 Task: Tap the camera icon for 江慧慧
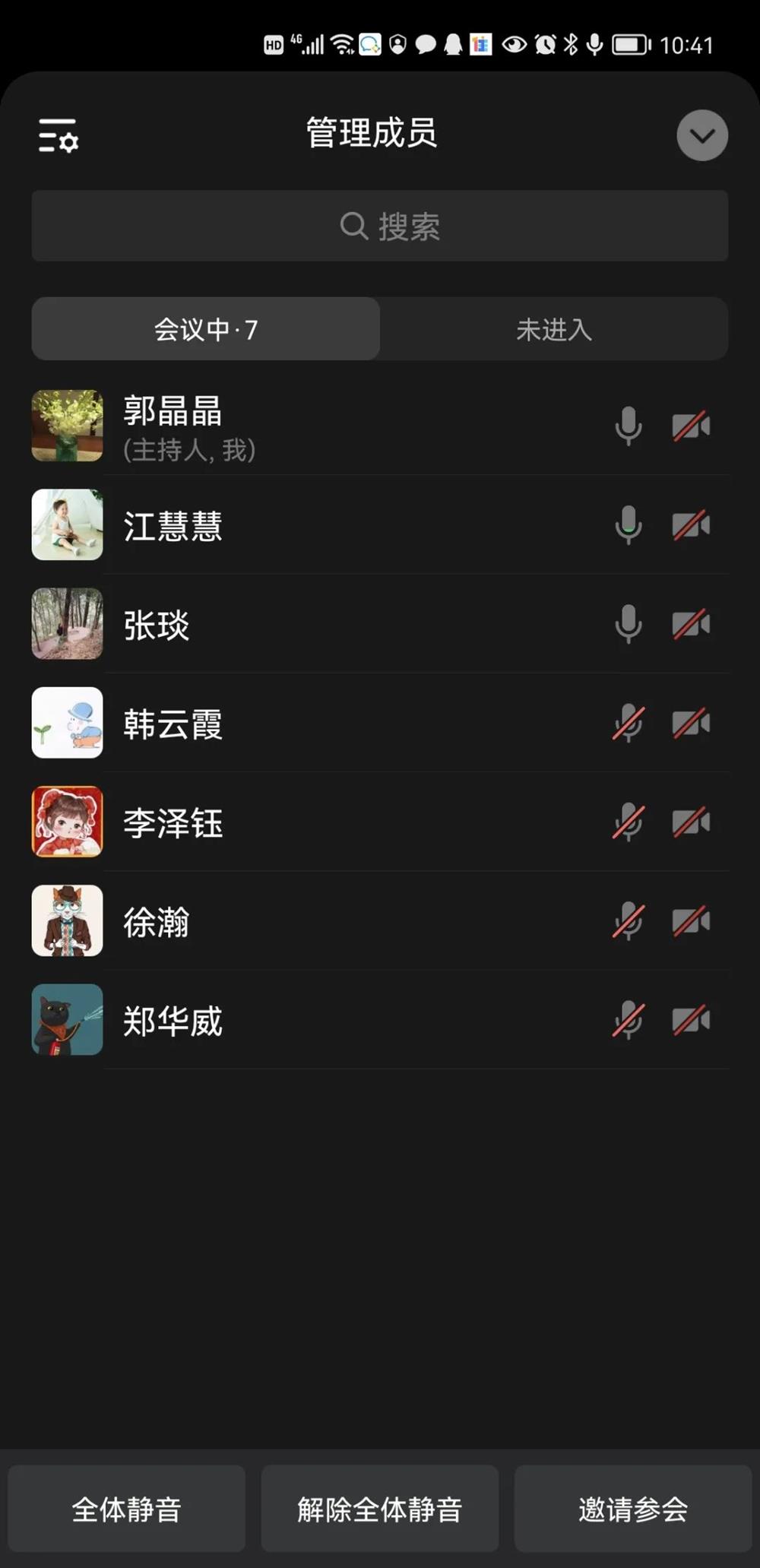click(691, 525)
